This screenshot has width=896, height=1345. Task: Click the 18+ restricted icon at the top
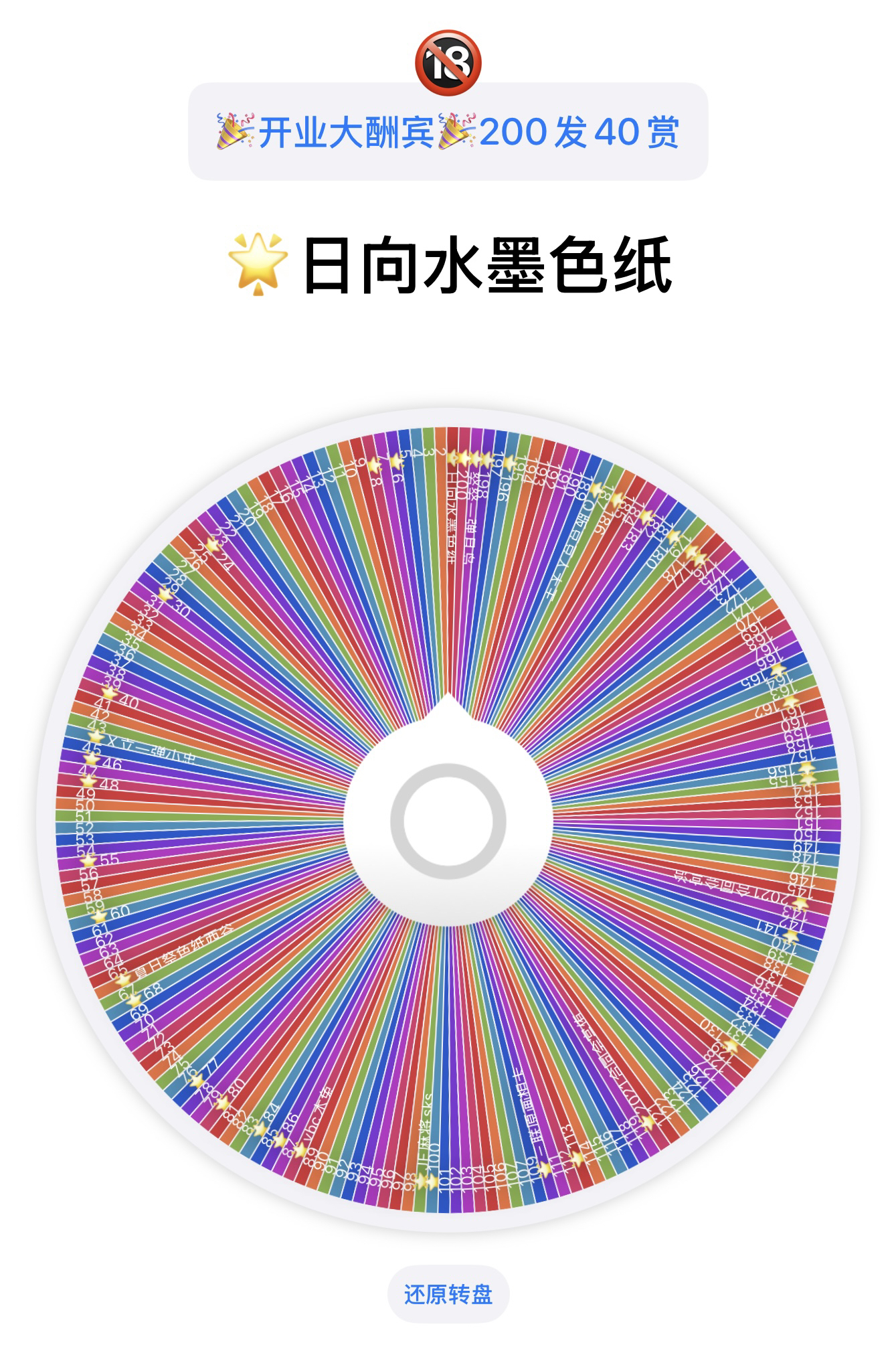(447, 62)
